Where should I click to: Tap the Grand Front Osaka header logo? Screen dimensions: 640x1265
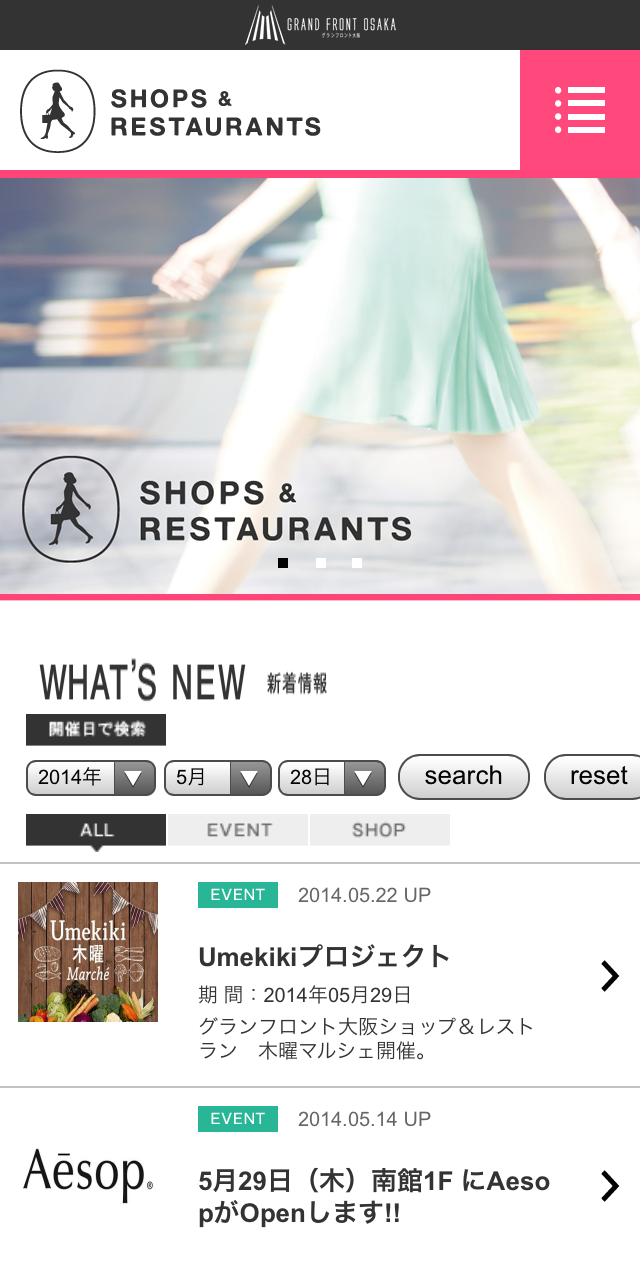(x=320, y=25)
